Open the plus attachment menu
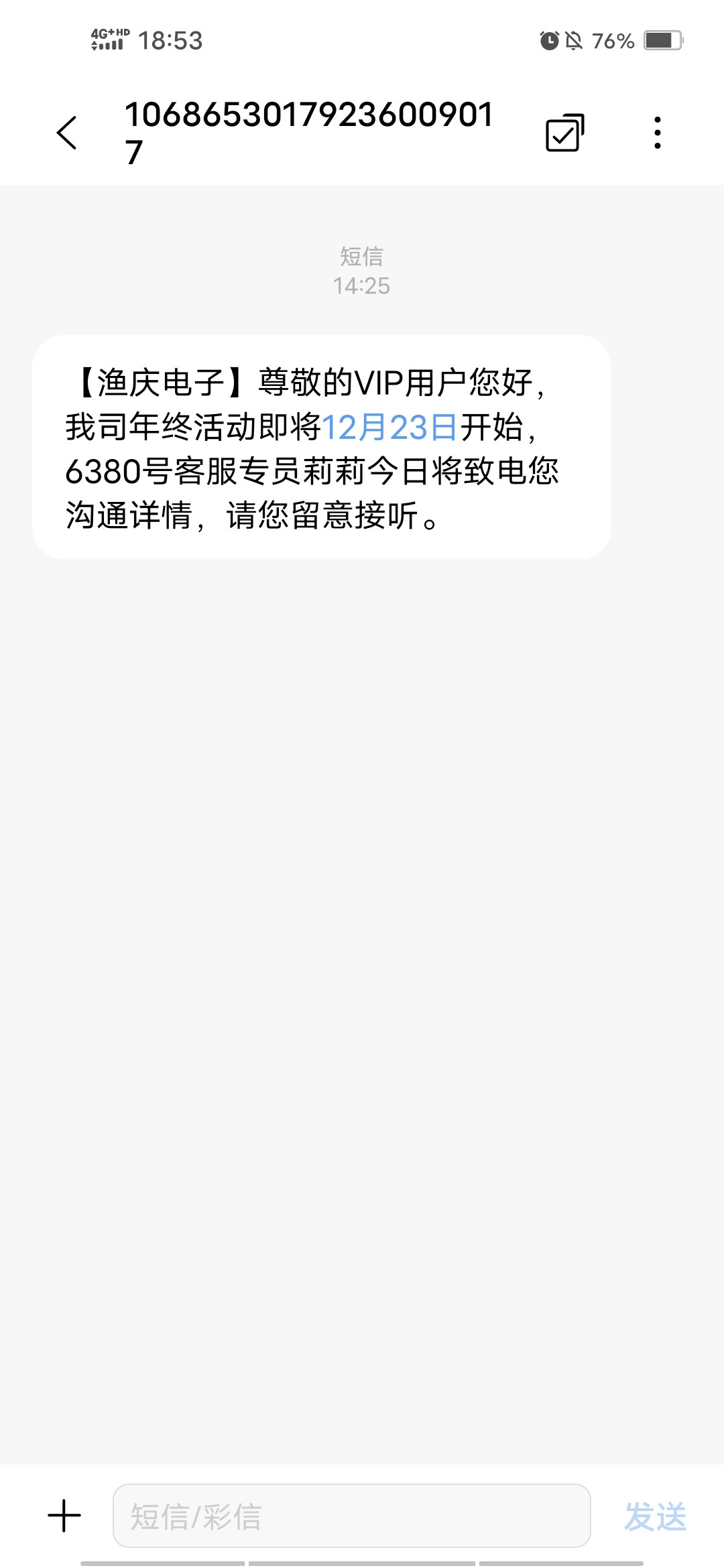This screenshot has width=724, height=1568. [x=64, y=1516]
